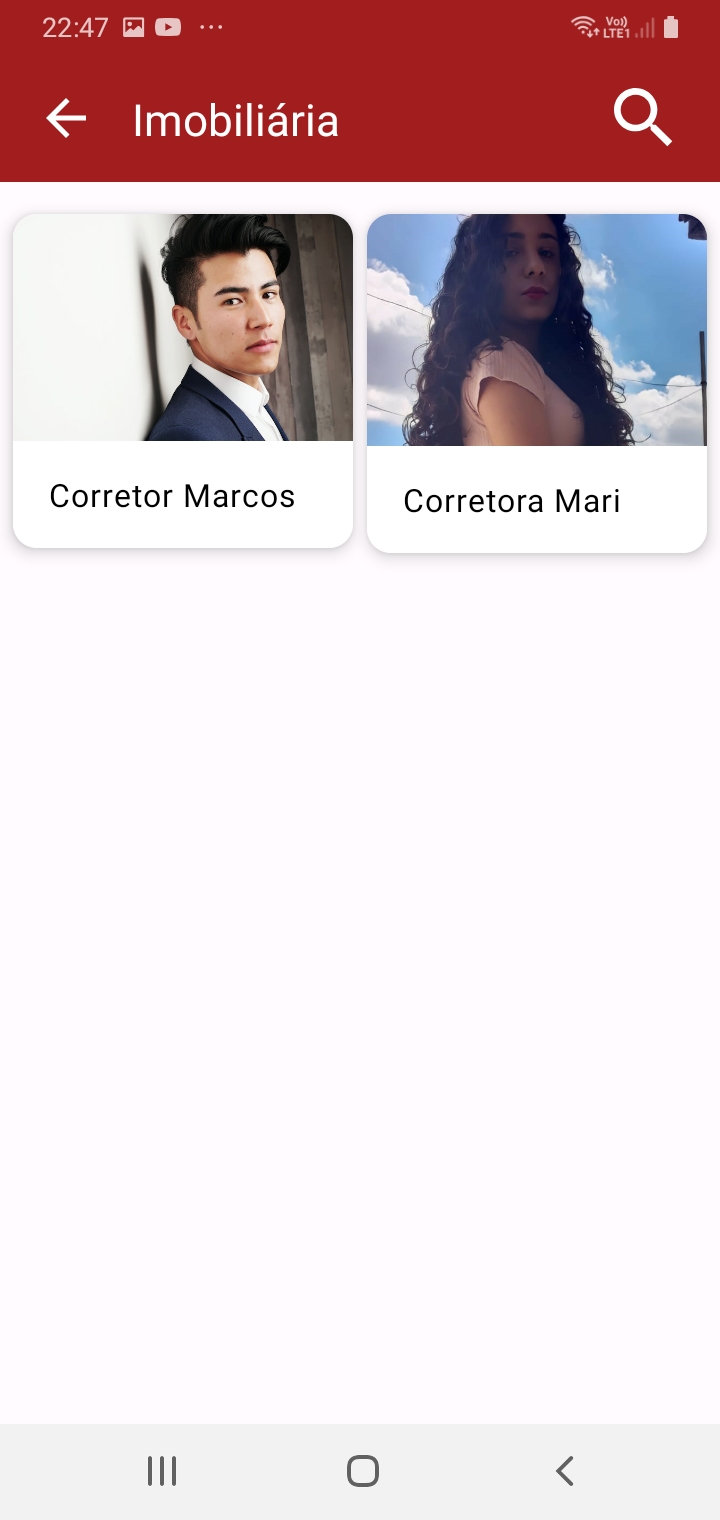
Task: Tap the system home button
Action: [362, 1471]
